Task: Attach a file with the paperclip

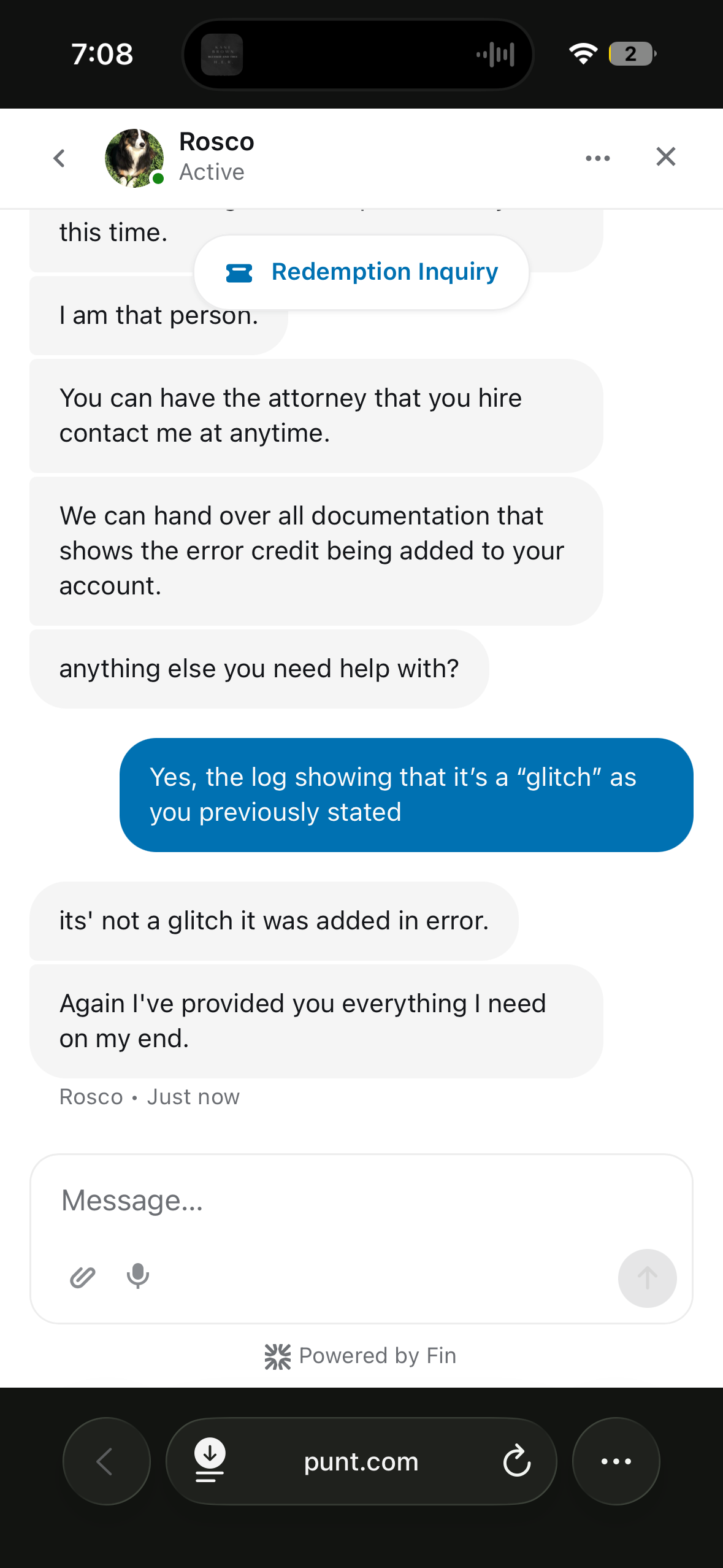Action: click(82, 1277)
